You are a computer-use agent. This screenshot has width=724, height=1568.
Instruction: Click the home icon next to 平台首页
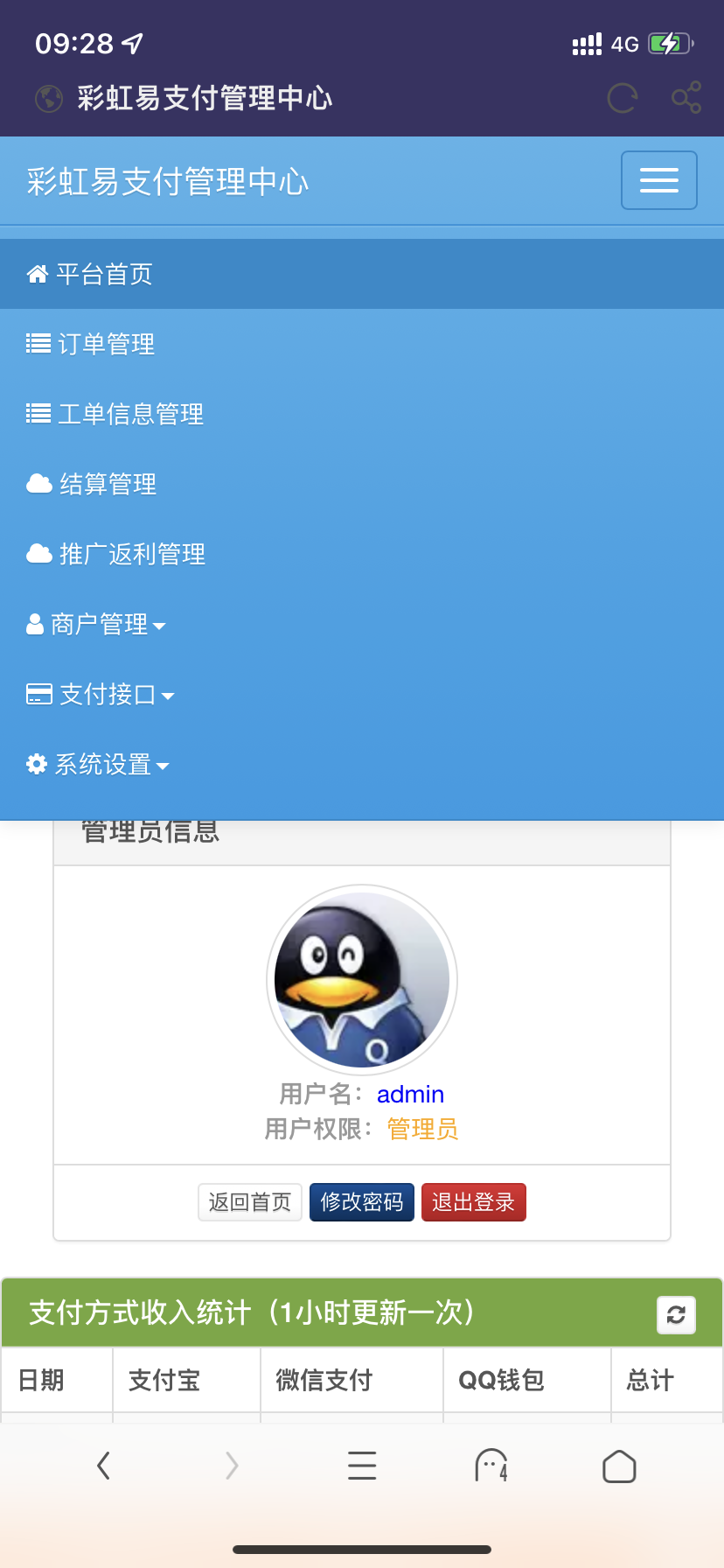coord(37,273)
